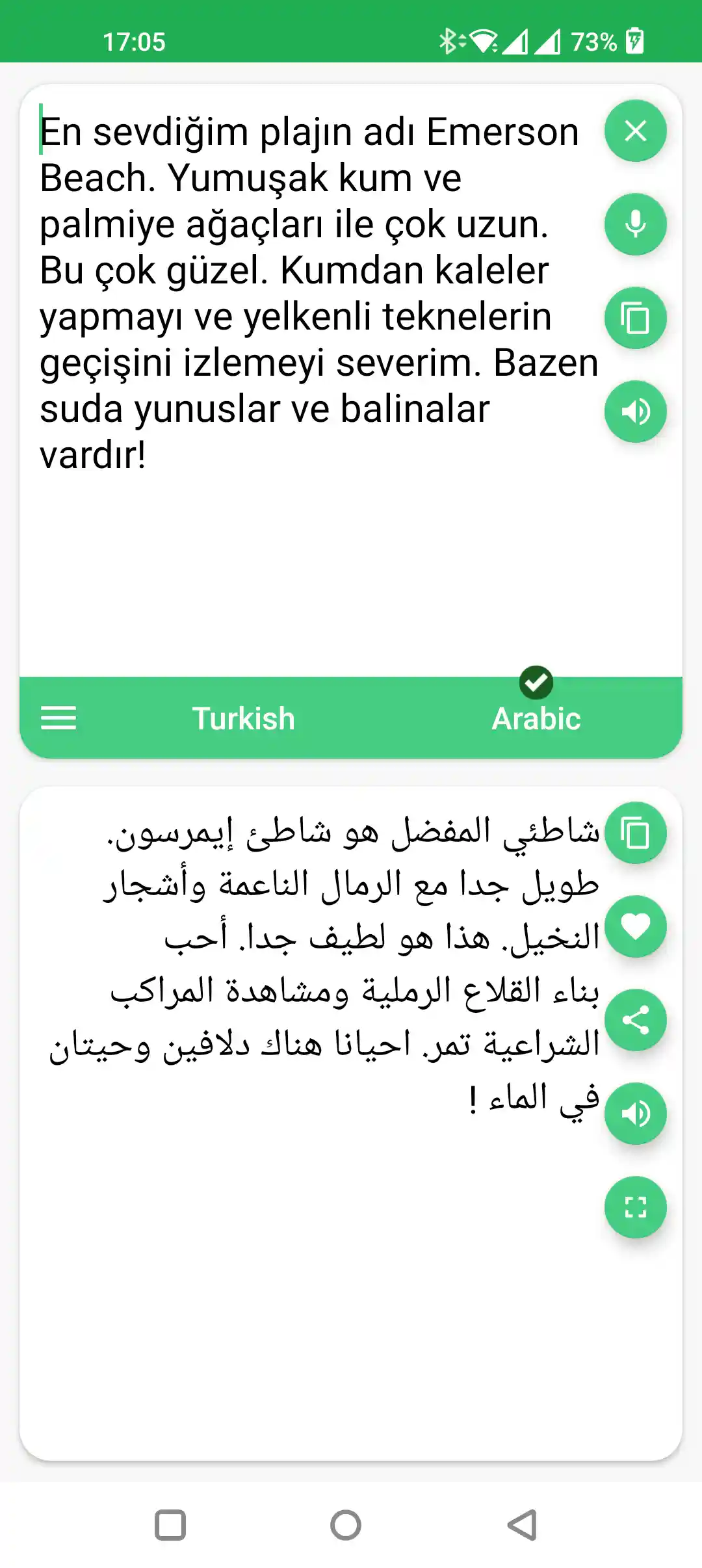Clear the Turkish source text

click(635, 131)
